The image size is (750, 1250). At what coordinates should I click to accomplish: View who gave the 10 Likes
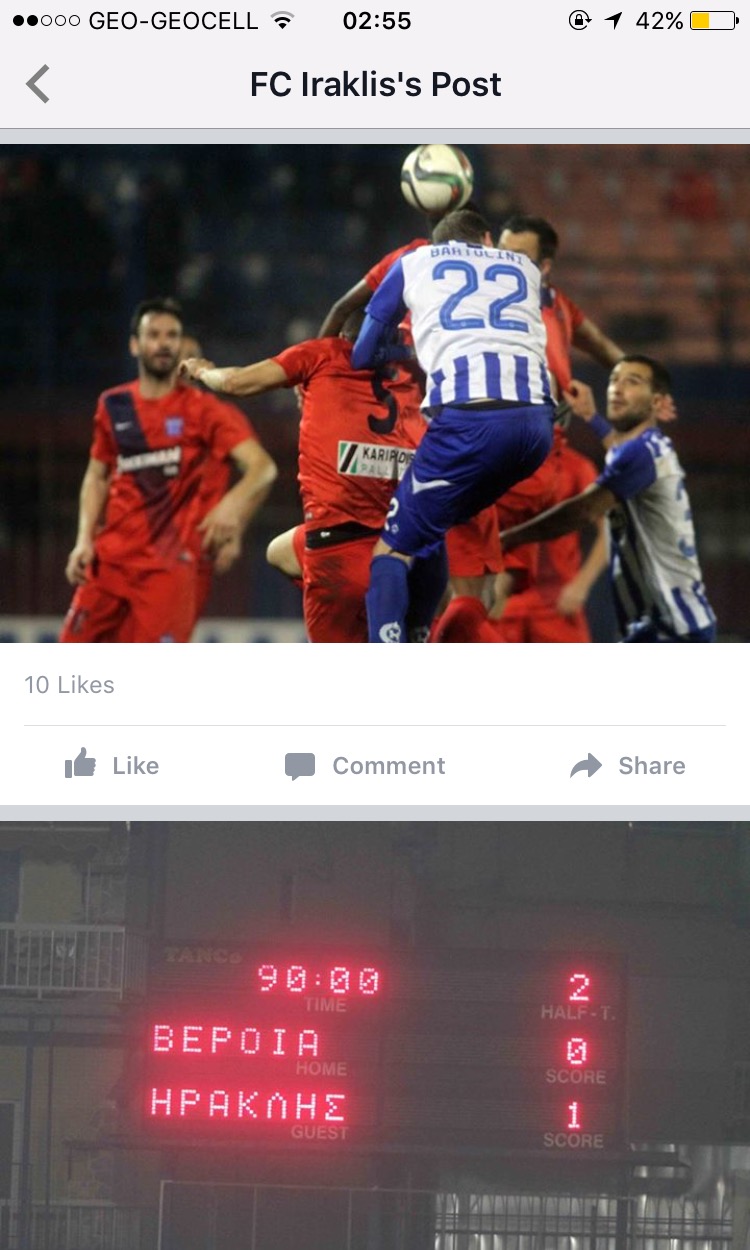pyautogui.click(x=69, y=685)
